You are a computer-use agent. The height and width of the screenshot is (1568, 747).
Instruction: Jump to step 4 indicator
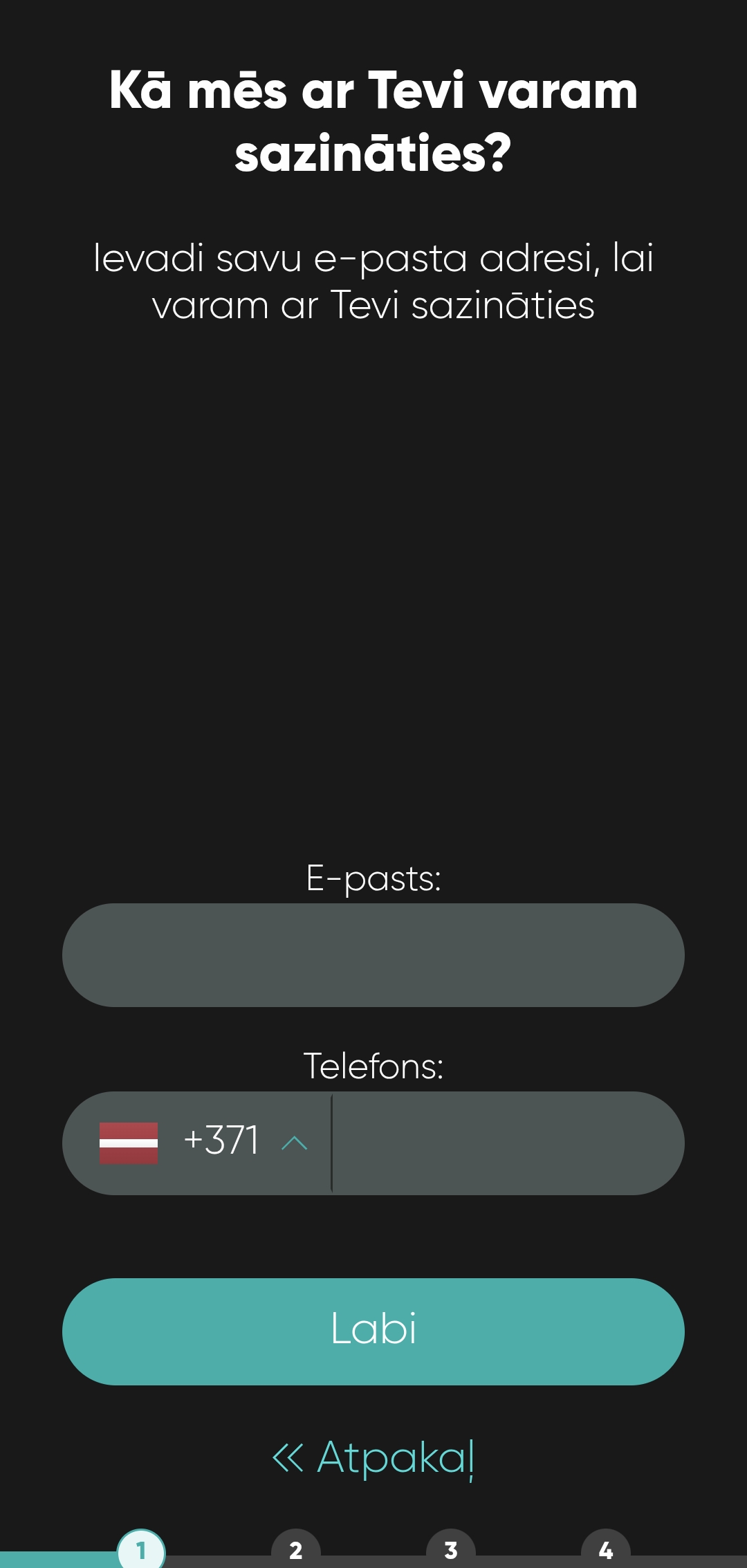[x=606, y=1549]
